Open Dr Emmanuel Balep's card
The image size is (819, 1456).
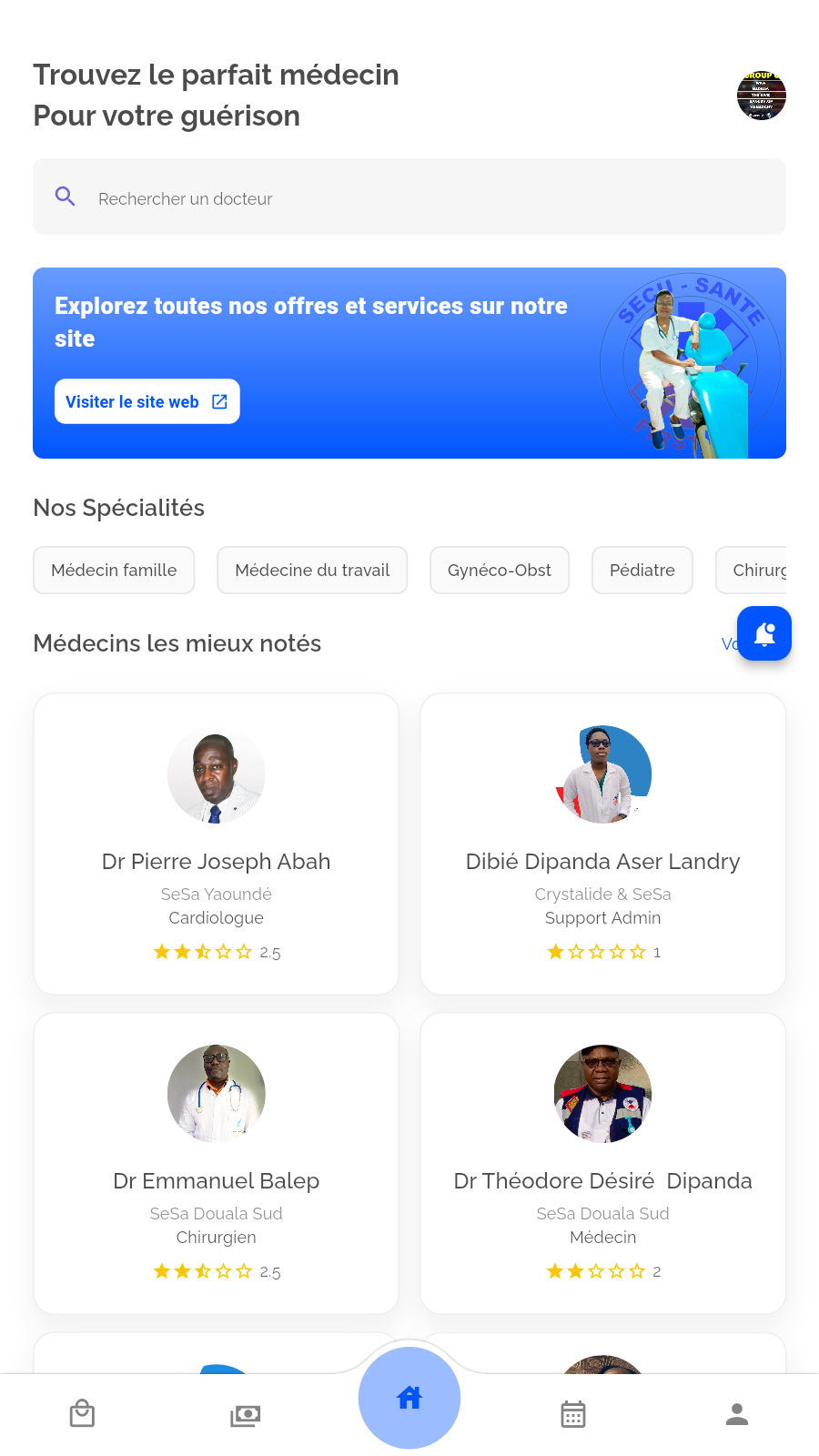tap(217, 1163)
